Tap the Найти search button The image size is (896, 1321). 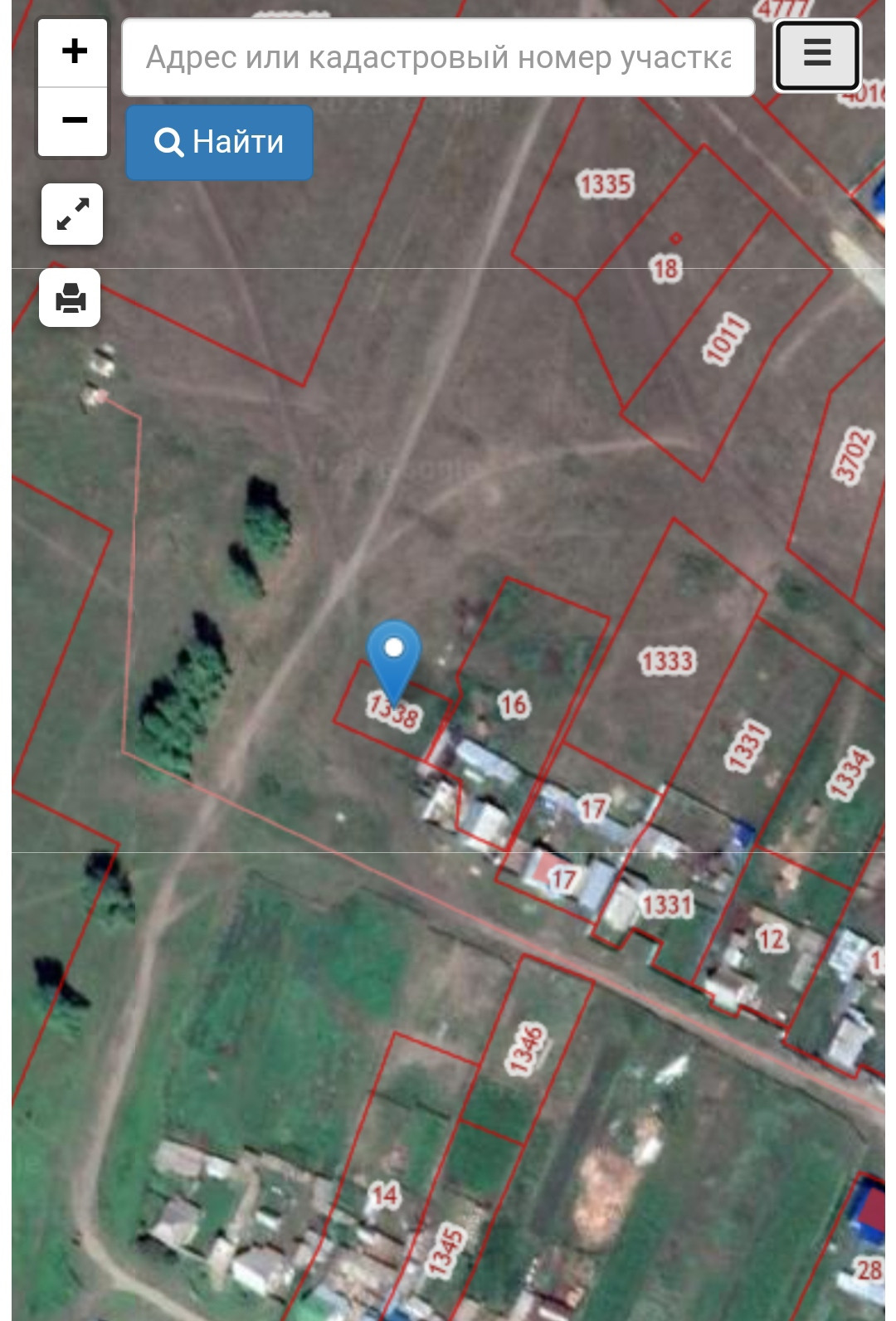coord(220,142)
